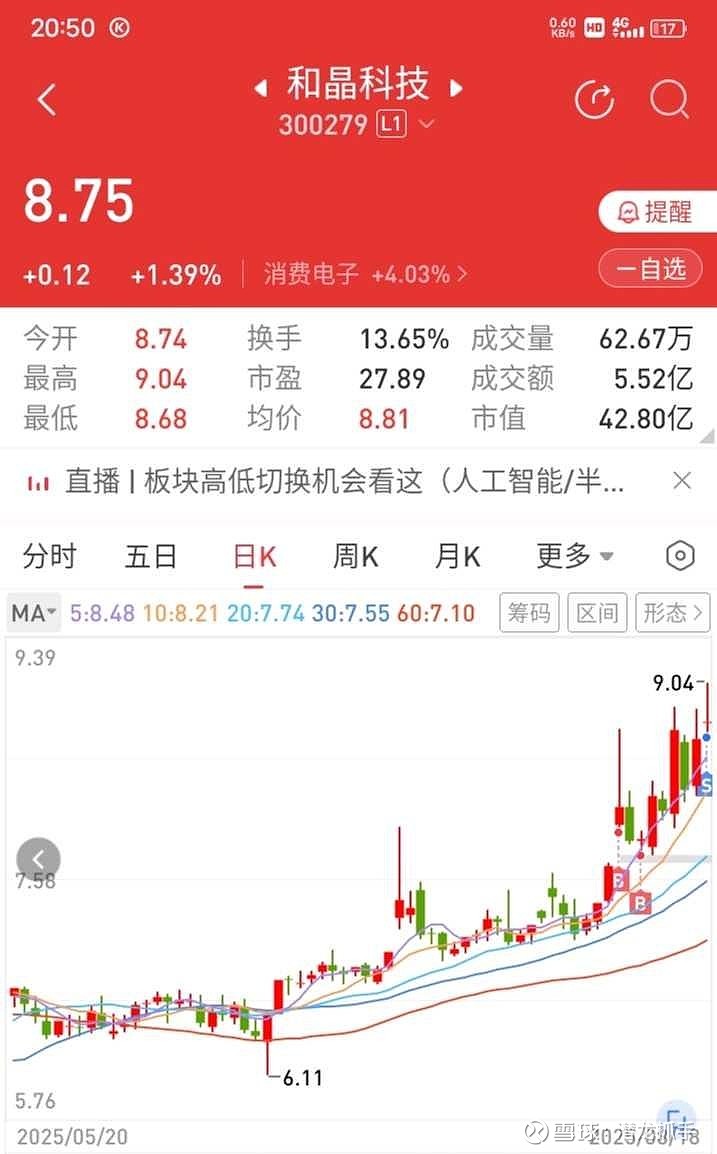Viewport: 717px width, 1154px height.
Task: Expand the L1 quote level dropdown
Action: point(426,124)
